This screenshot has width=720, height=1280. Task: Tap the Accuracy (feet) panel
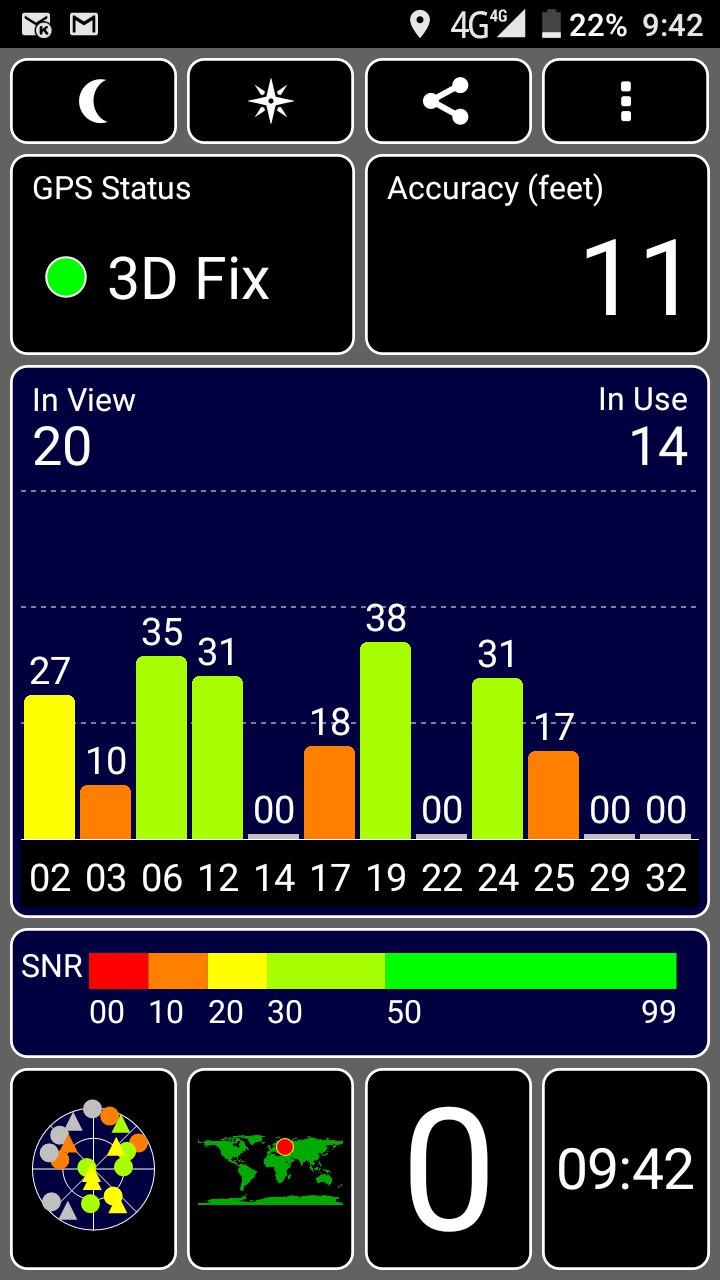click(537, 255)
